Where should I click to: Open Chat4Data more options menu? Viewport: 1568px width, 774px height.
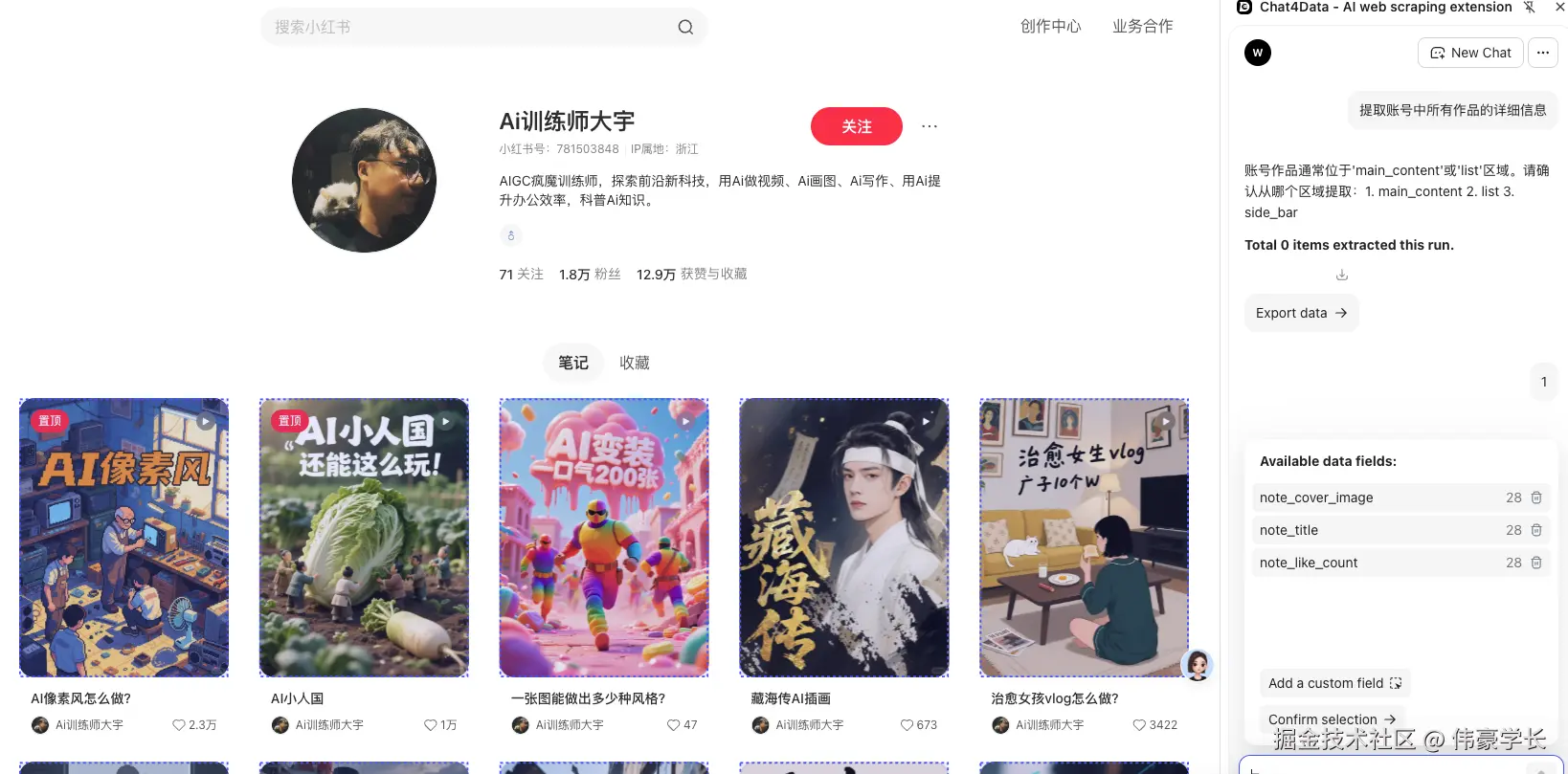tap(1542, 53)
